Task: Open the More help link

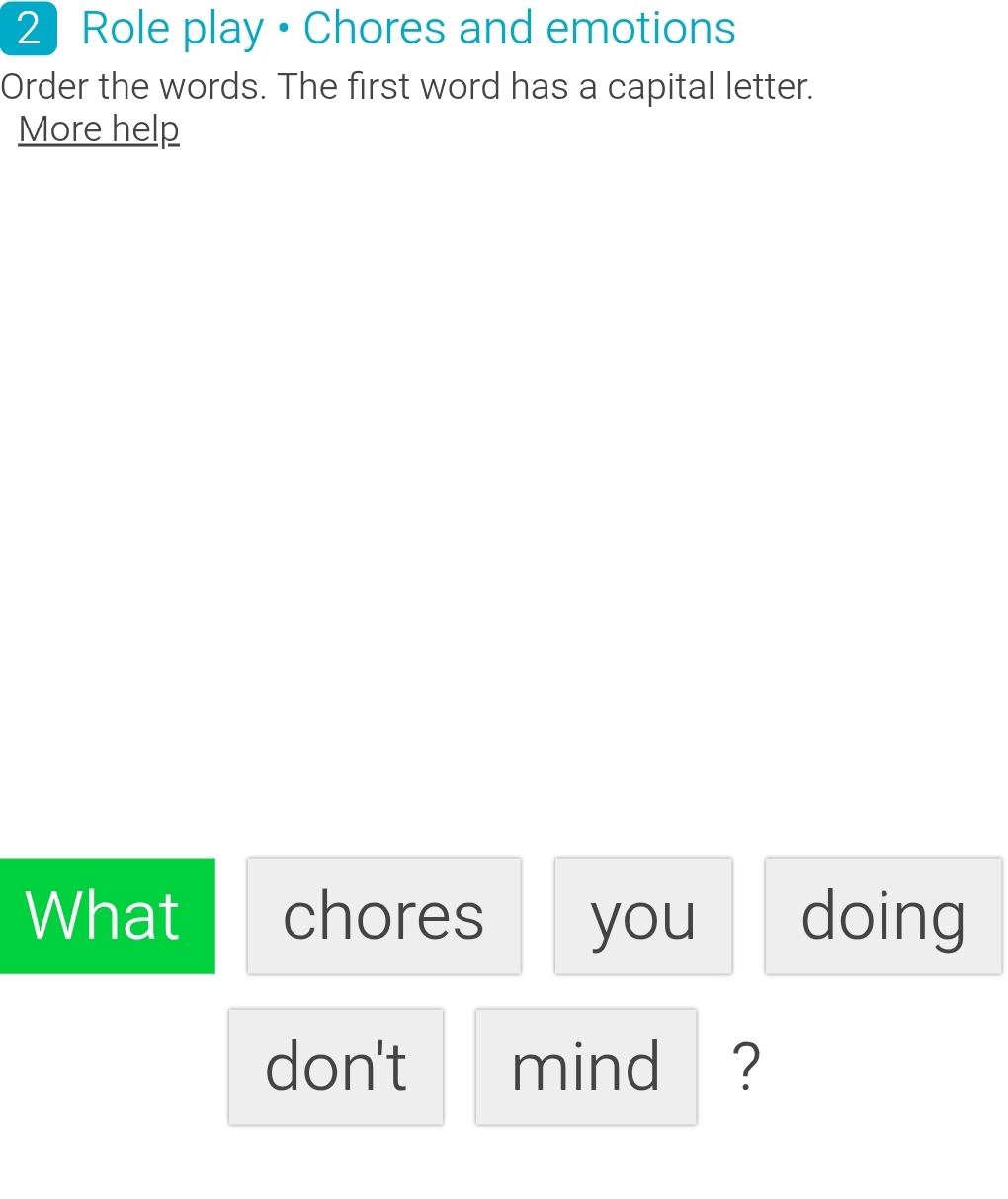Action: pyautogui.click(x=99, y=129)
